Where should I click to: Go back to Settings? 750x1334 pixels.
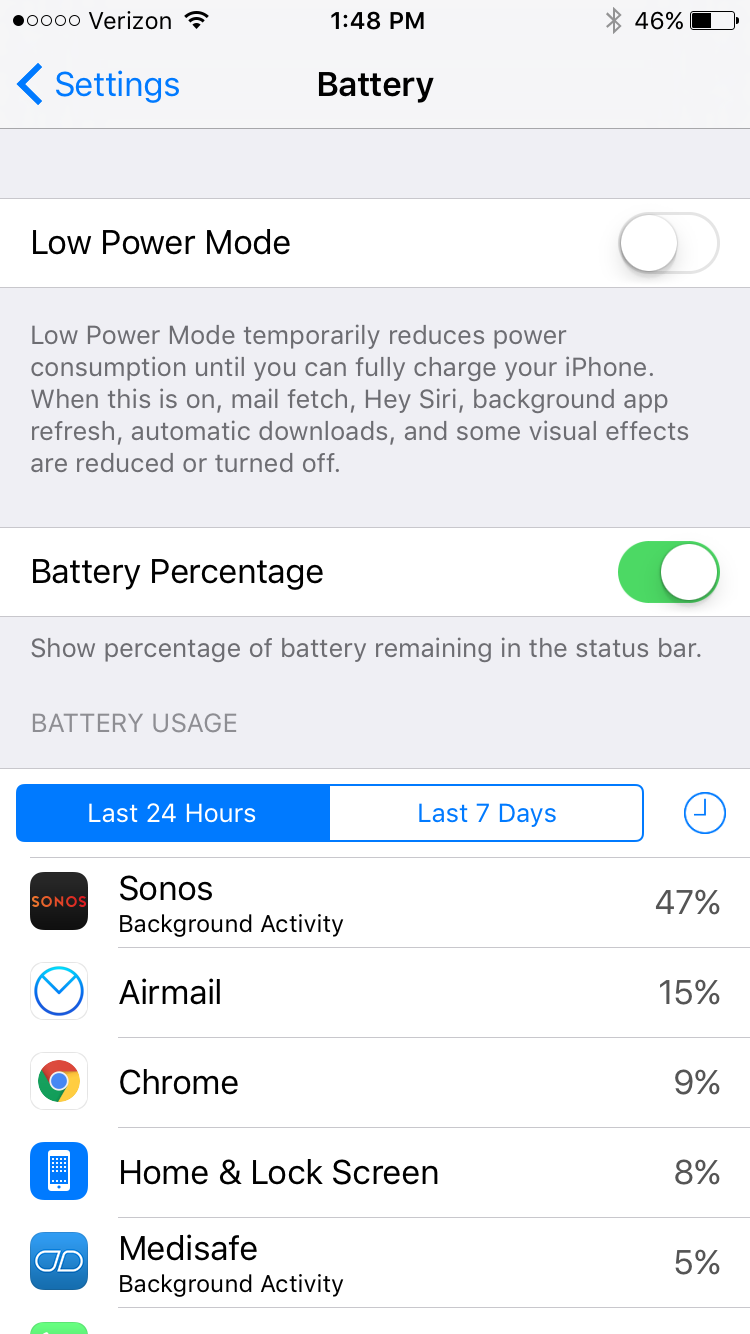pos(98,85)
